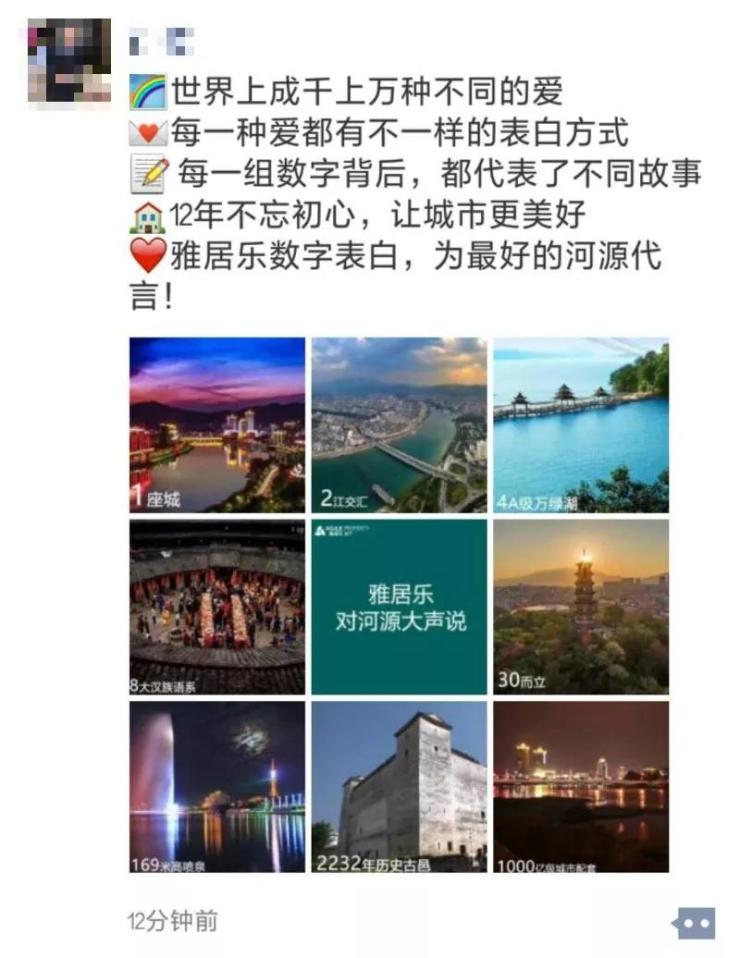Open the poster's profile avatar
The image size is (740, 958).
69,62
